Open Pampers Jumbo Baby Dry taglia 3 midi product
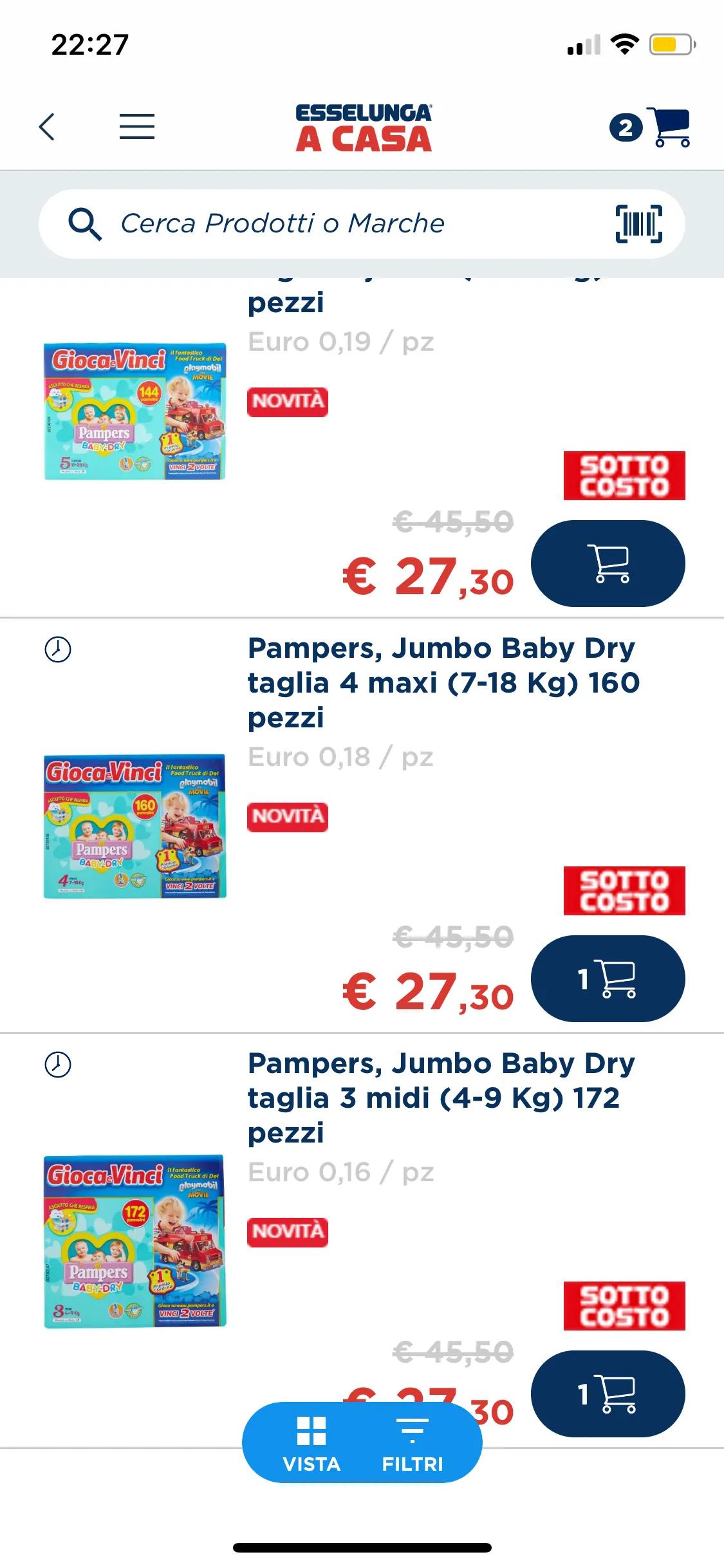Screen dimensions: 724x1568 tap(441, 1097)
